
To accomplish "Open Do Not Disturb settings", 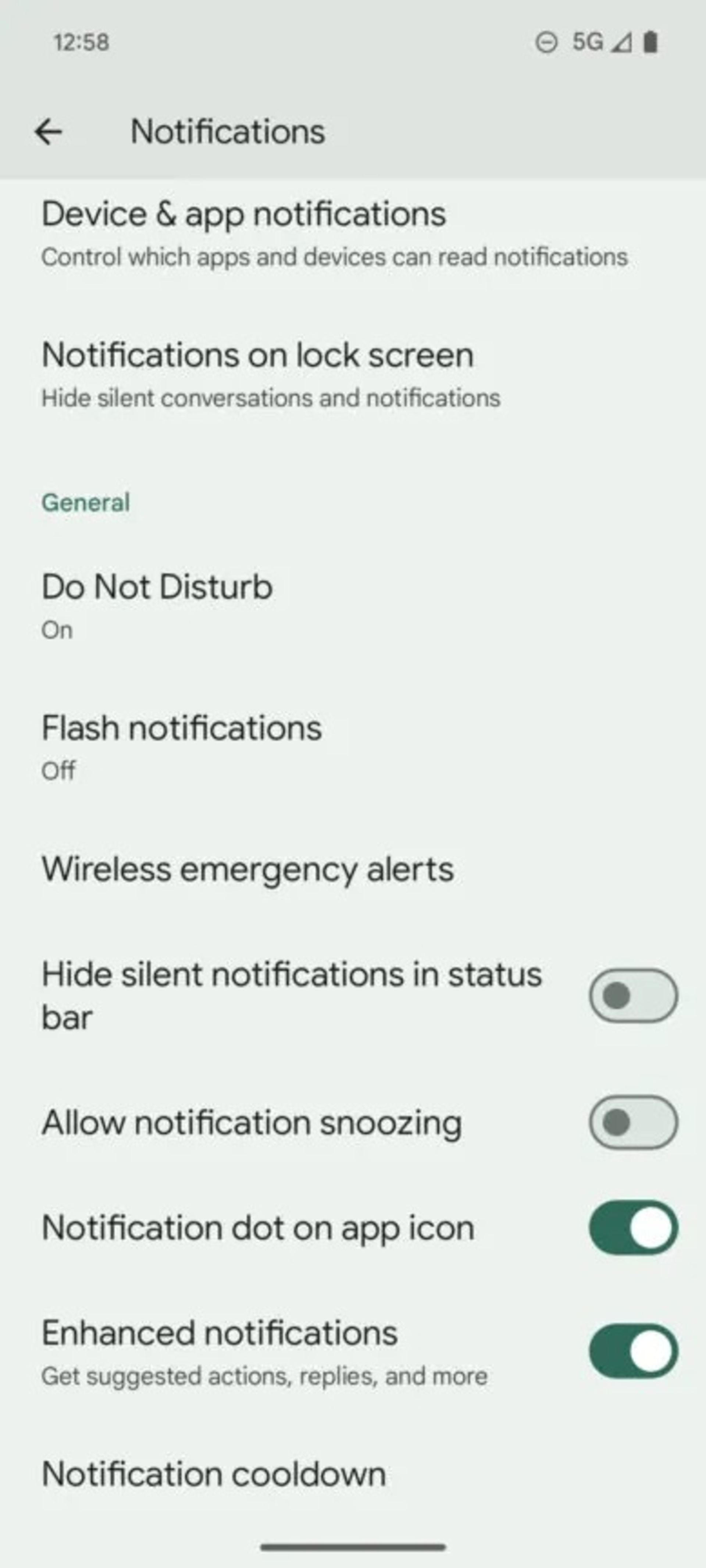I will tap(353, 606).
